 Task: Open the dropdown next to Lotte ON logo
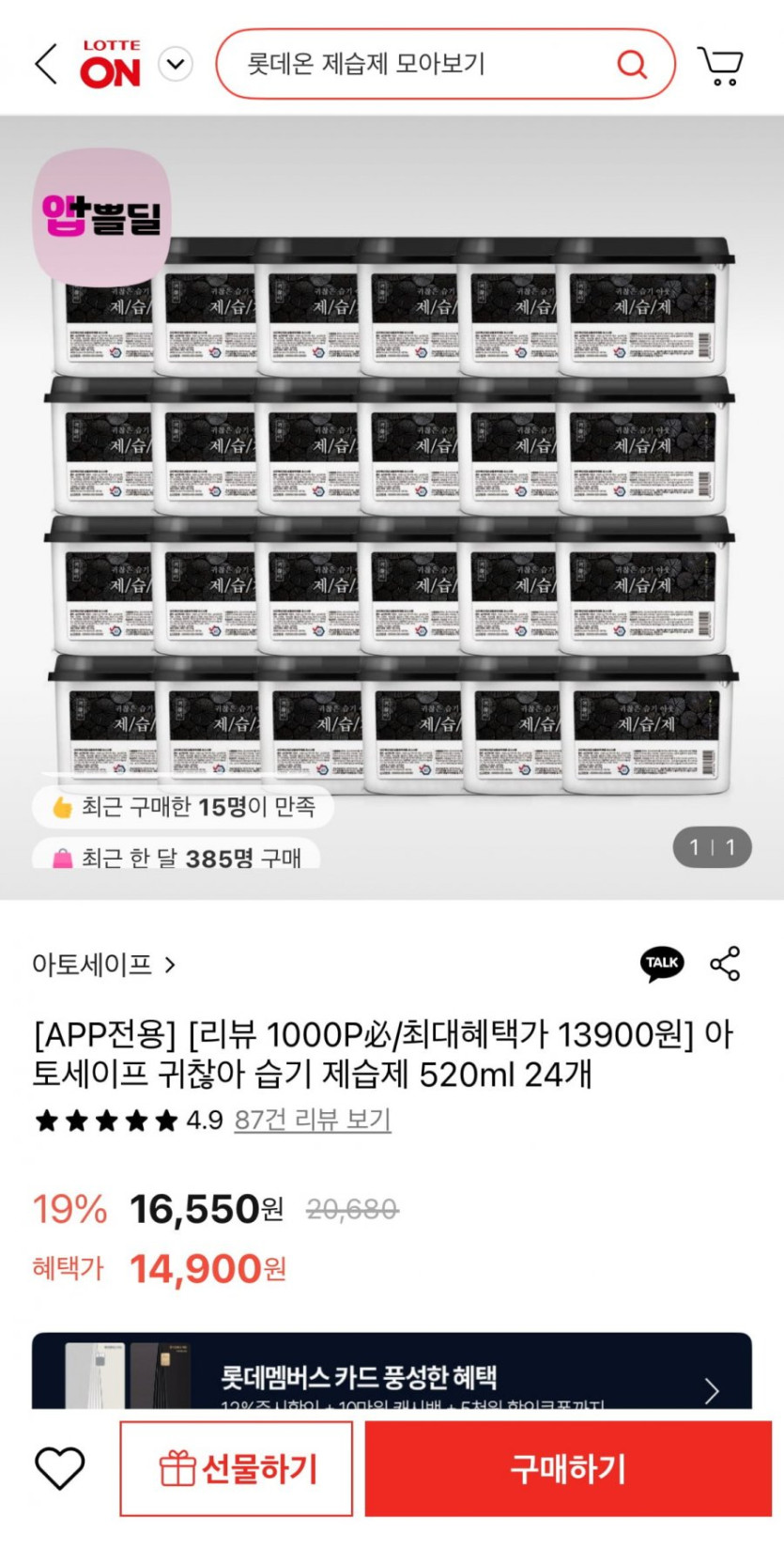coord(176,64)
